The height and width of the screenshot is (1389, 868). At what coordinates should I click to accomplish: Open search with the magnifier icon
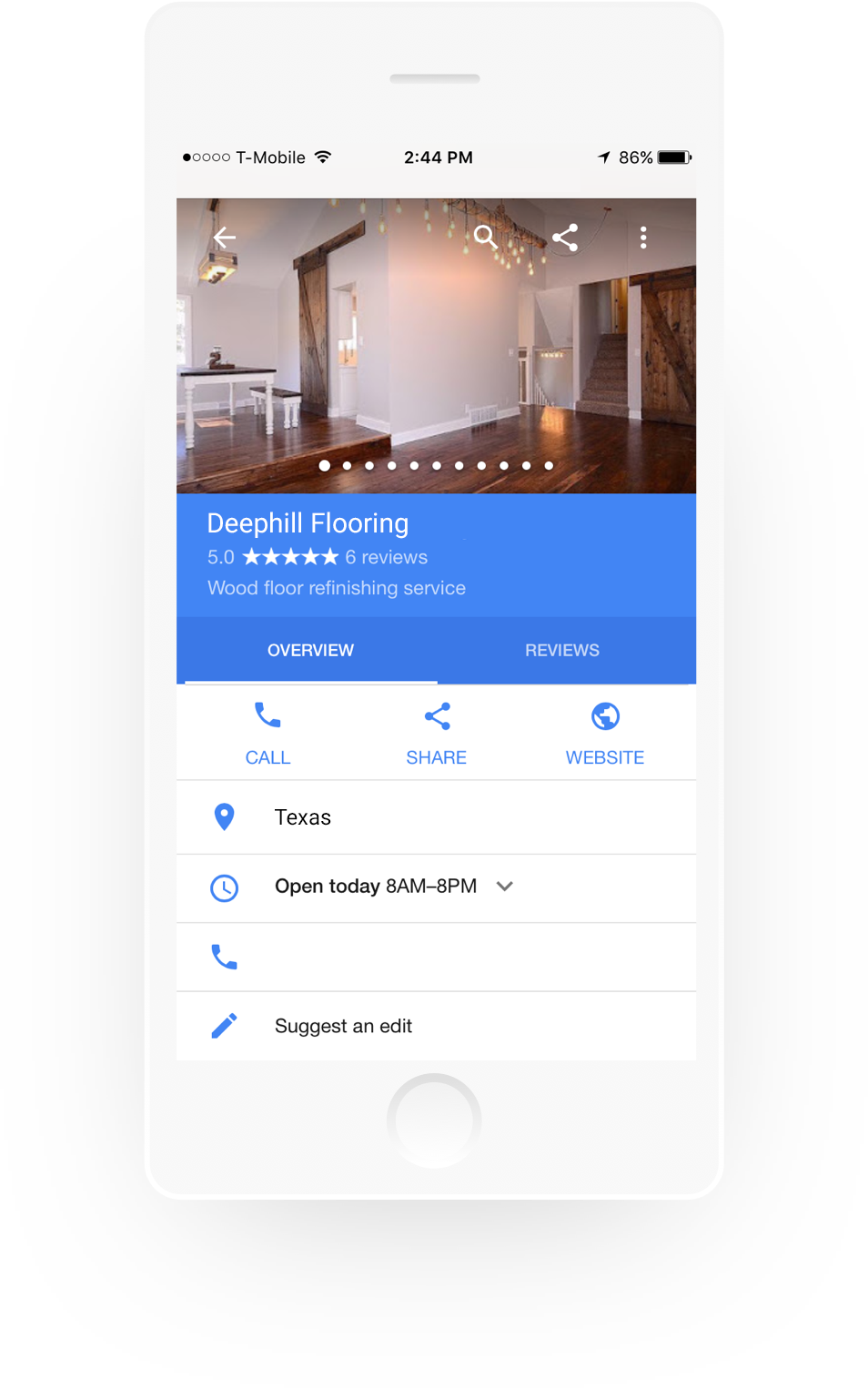coord(486,238)
